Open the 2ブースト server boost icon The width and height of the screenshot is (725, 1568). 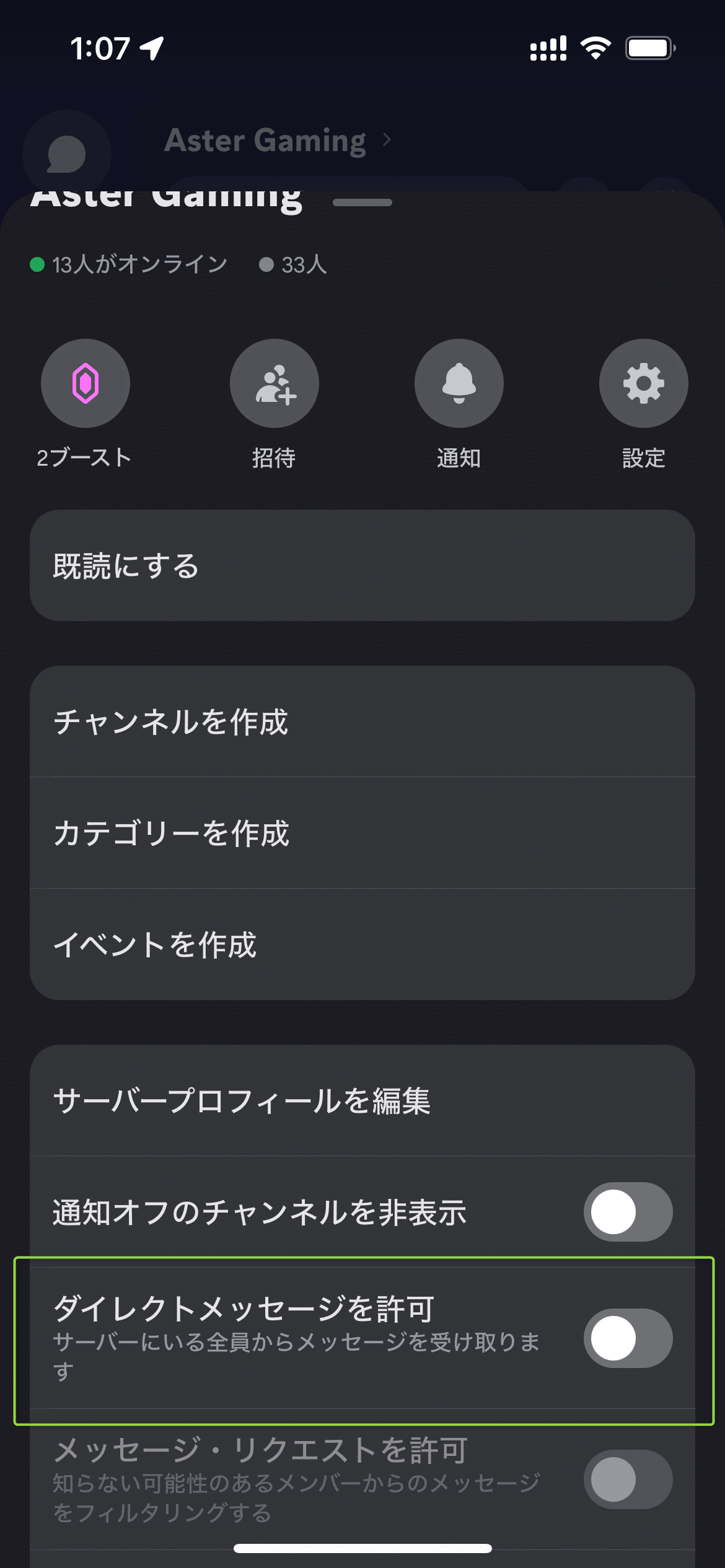pos(86,383)
